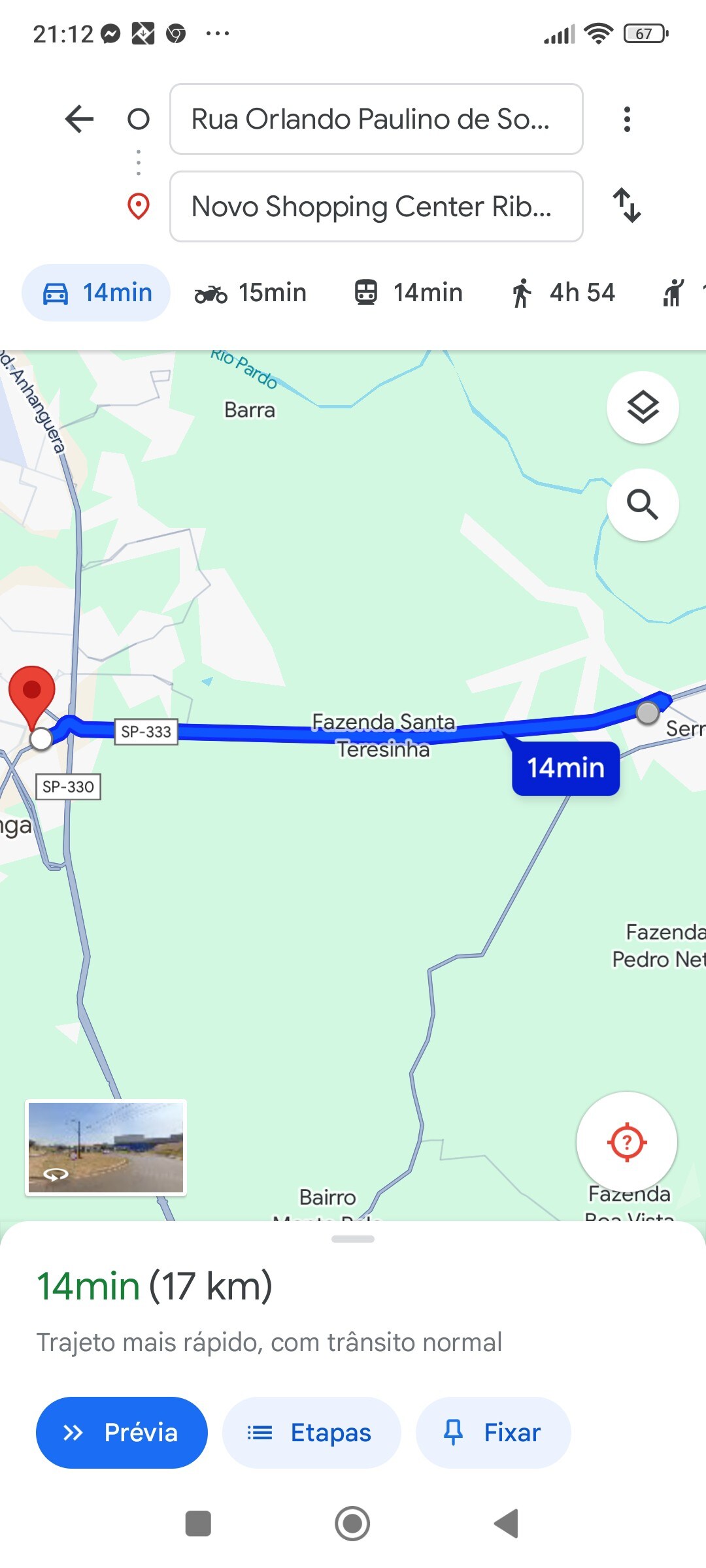The width and height of the screenshot is (706, 1568).
Task: Swap origin and destination
Action: coord(627,205)
